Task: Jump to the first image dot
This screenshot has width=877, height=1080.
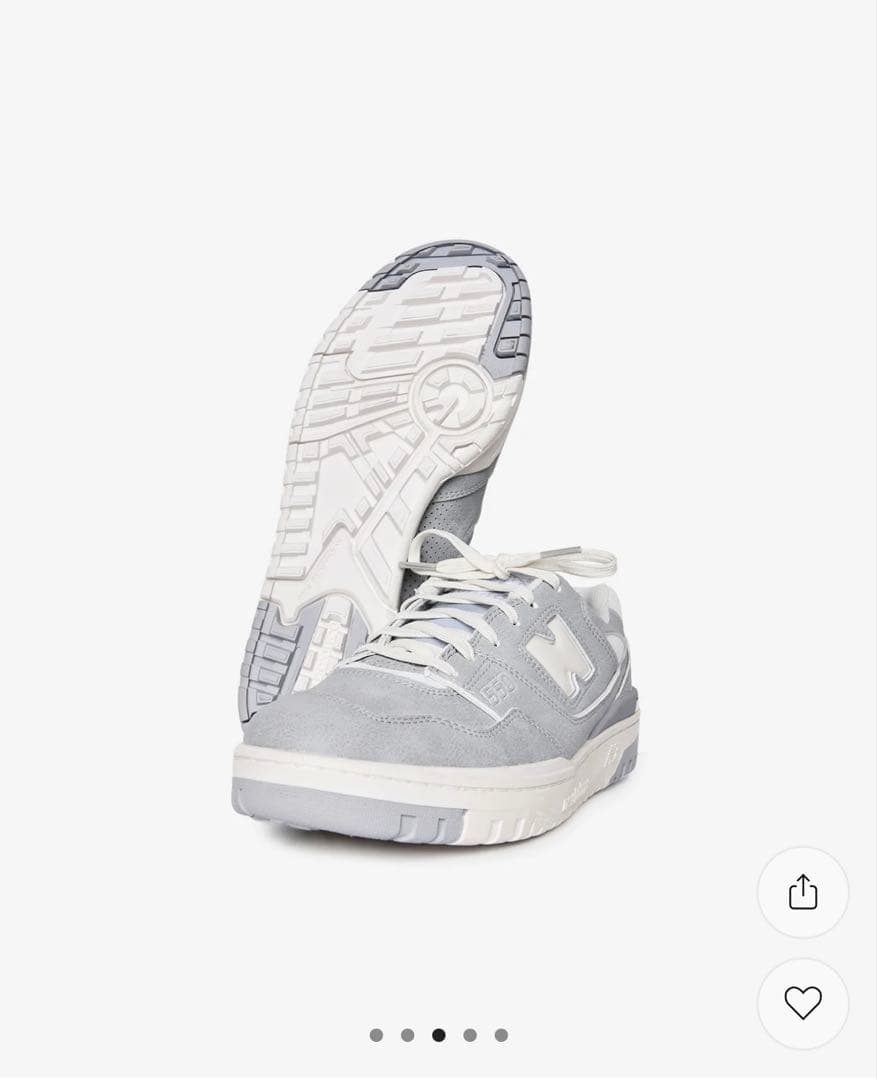Action: point(376,1035)
